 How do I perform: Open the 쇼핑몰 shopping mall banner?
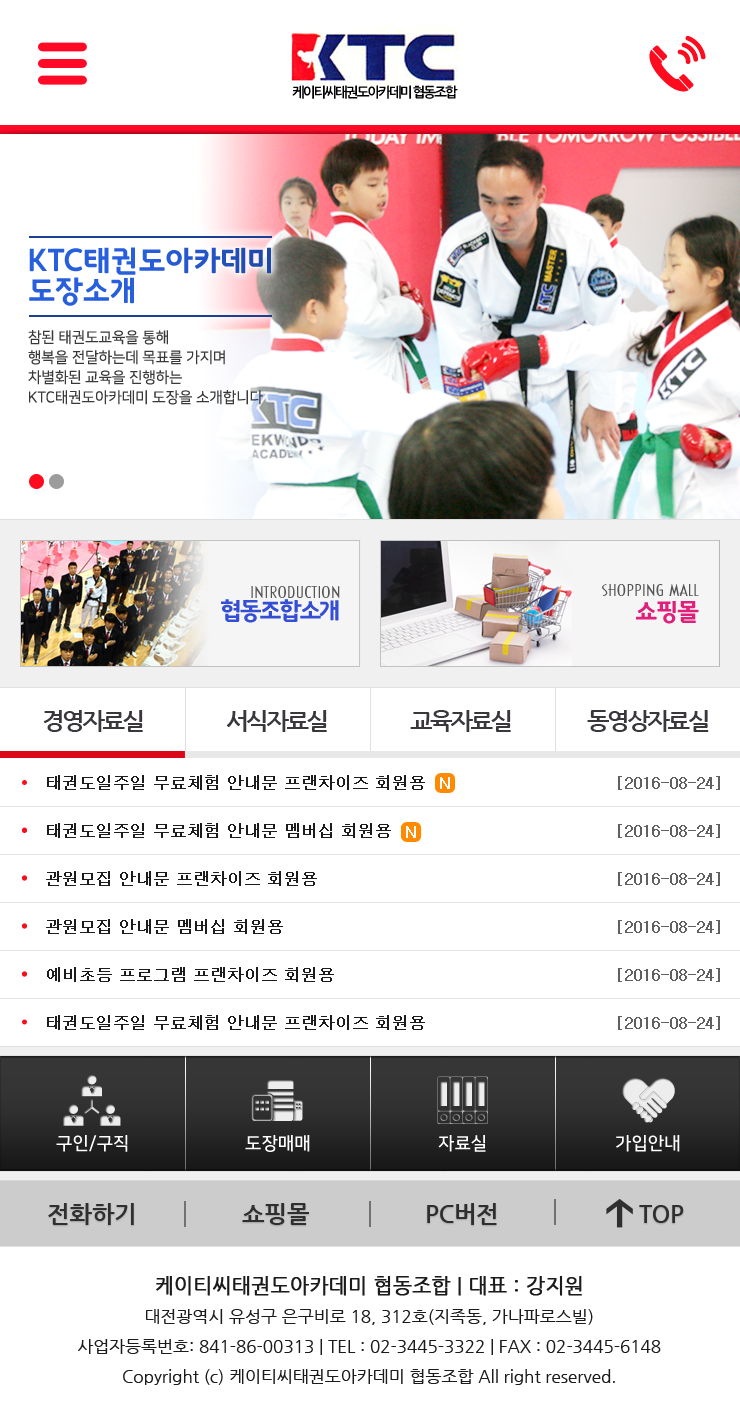point(549,603)
